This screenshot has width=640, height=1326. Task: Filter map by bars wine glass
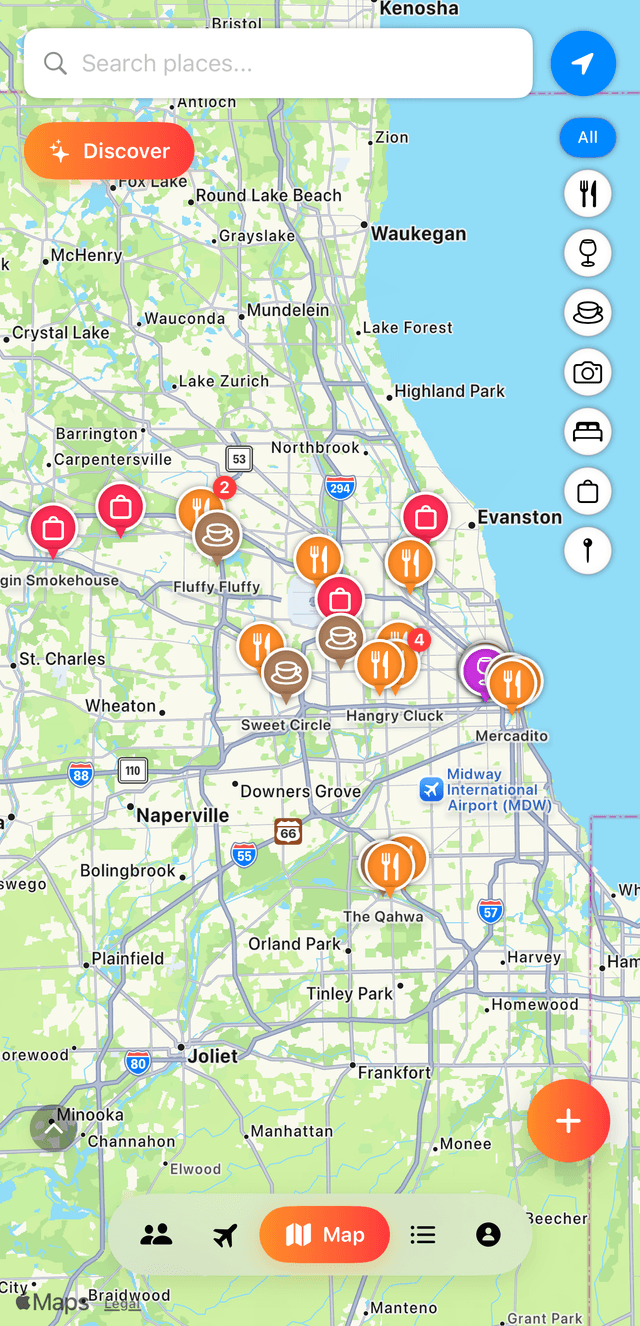(588, 253)
